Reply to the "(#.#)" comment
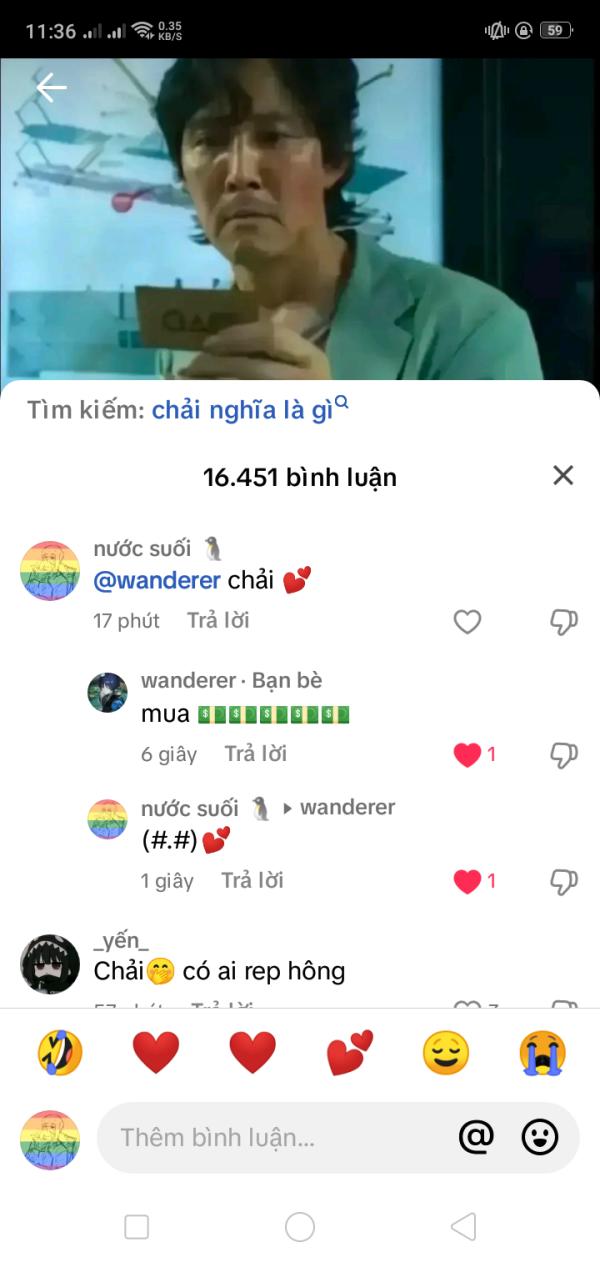Image resolution: width=600 pixels, height=1267 pixels. 252,881
